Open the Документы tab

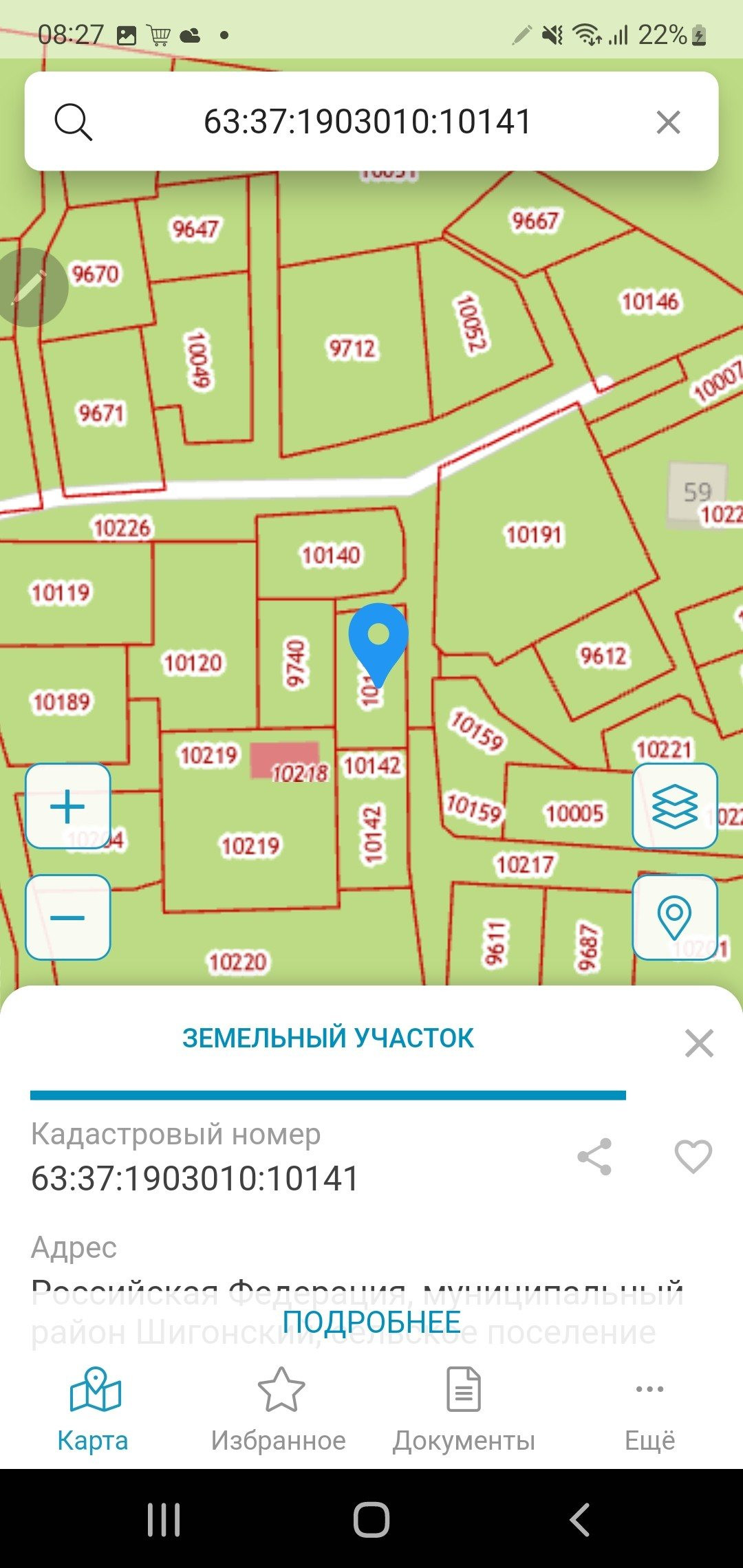(464, 1410)
